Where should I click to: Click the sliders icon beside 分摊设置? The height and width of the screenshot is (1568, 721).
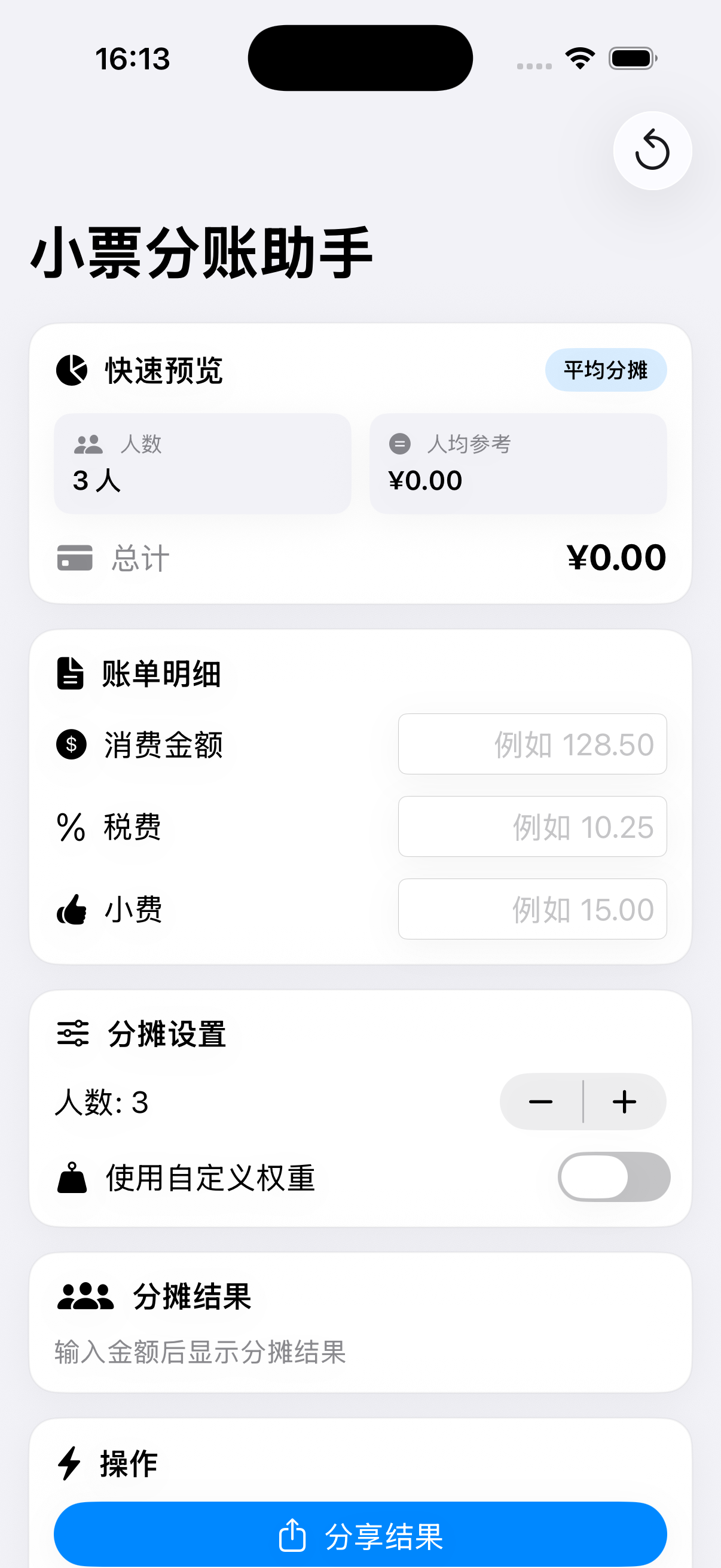pyautogui.click(x=72, y=1033)
